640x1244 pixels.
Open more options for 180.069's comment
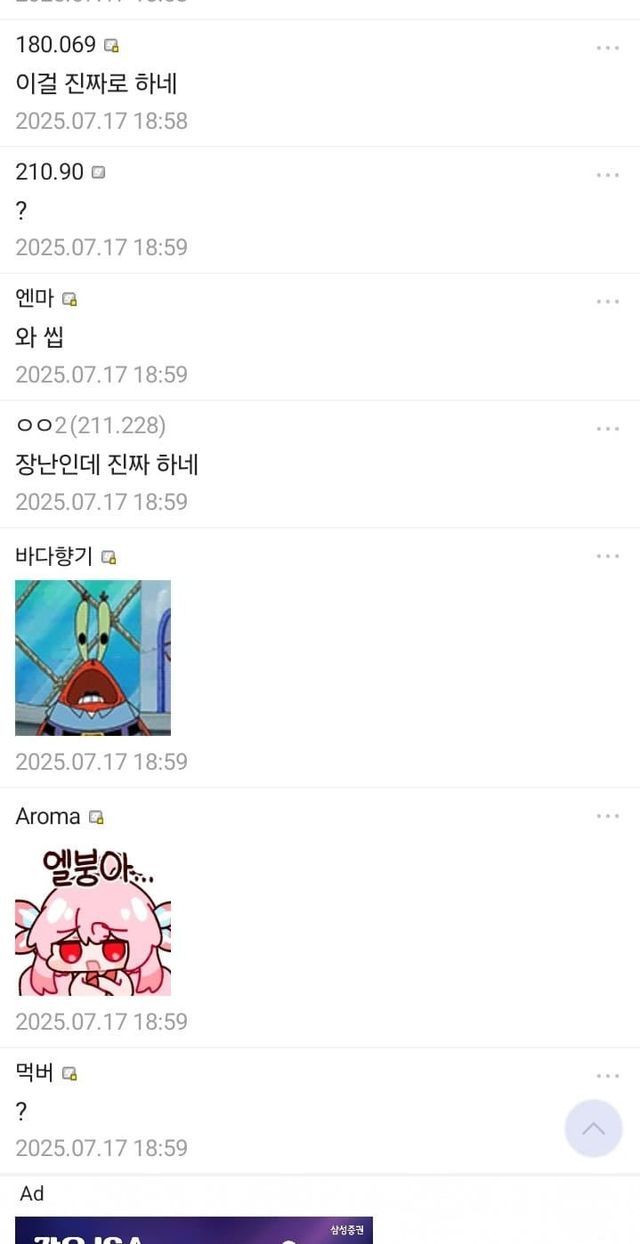607,48
